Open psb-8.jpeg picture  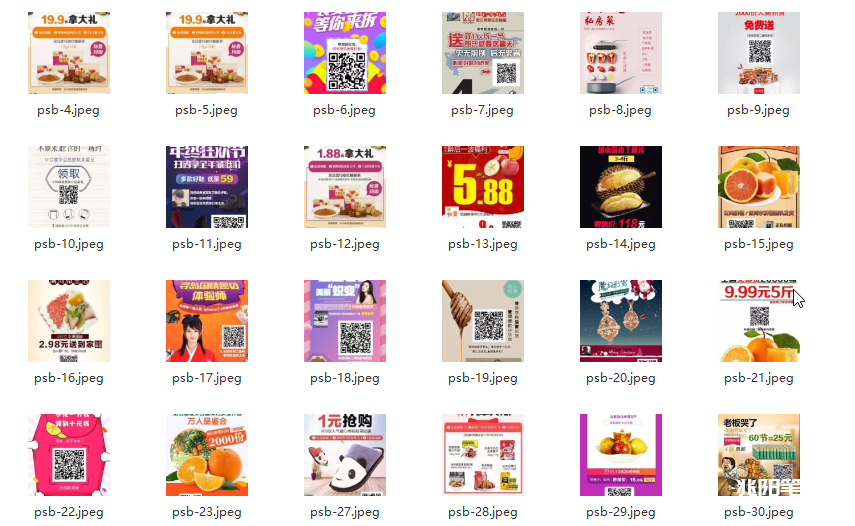click(x=621, y=53)
